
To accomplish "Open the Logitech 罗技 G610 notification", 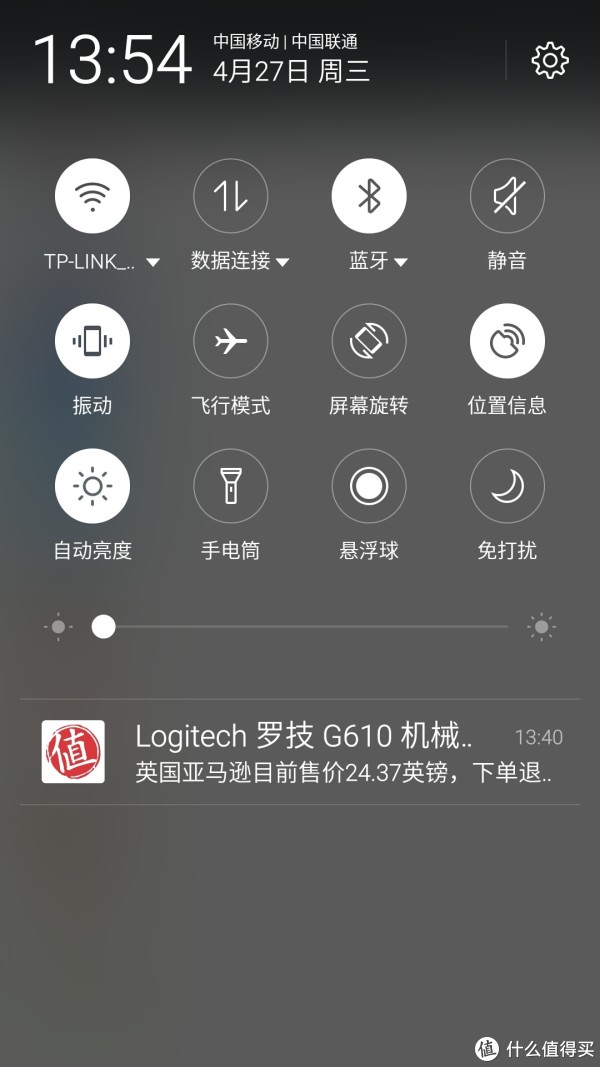I will pyautogui.click(x=300, y=752).
